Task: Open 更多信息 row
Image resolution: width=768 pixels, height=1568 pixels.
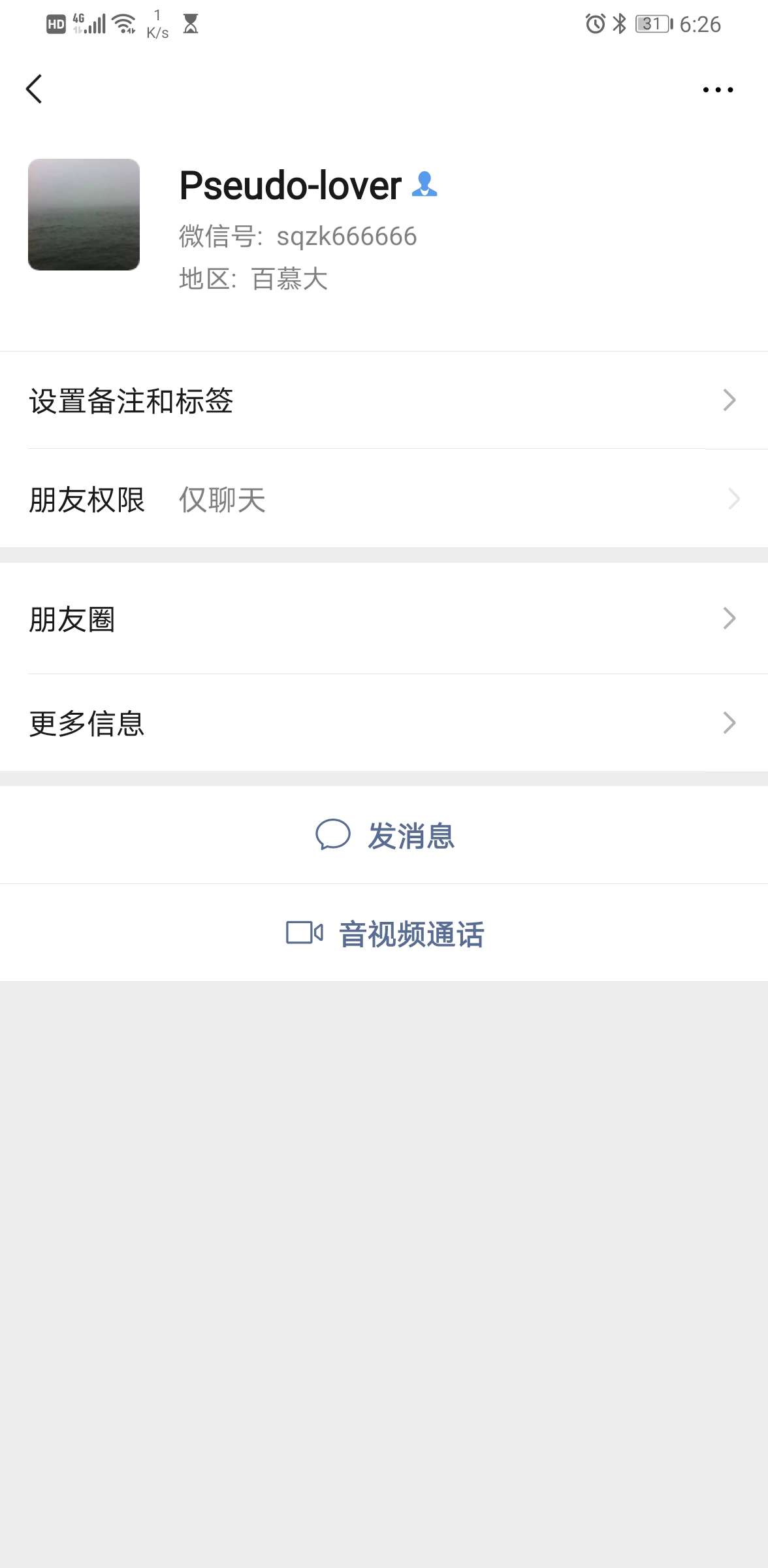Action: [x=384, y=723]
